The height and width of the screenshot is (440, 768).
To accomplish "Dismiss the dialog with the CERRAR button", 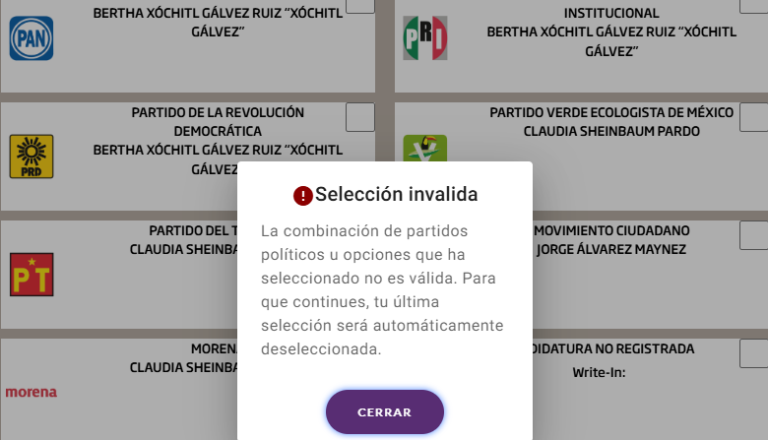I will pyautogui.click(x=384, y=412).
